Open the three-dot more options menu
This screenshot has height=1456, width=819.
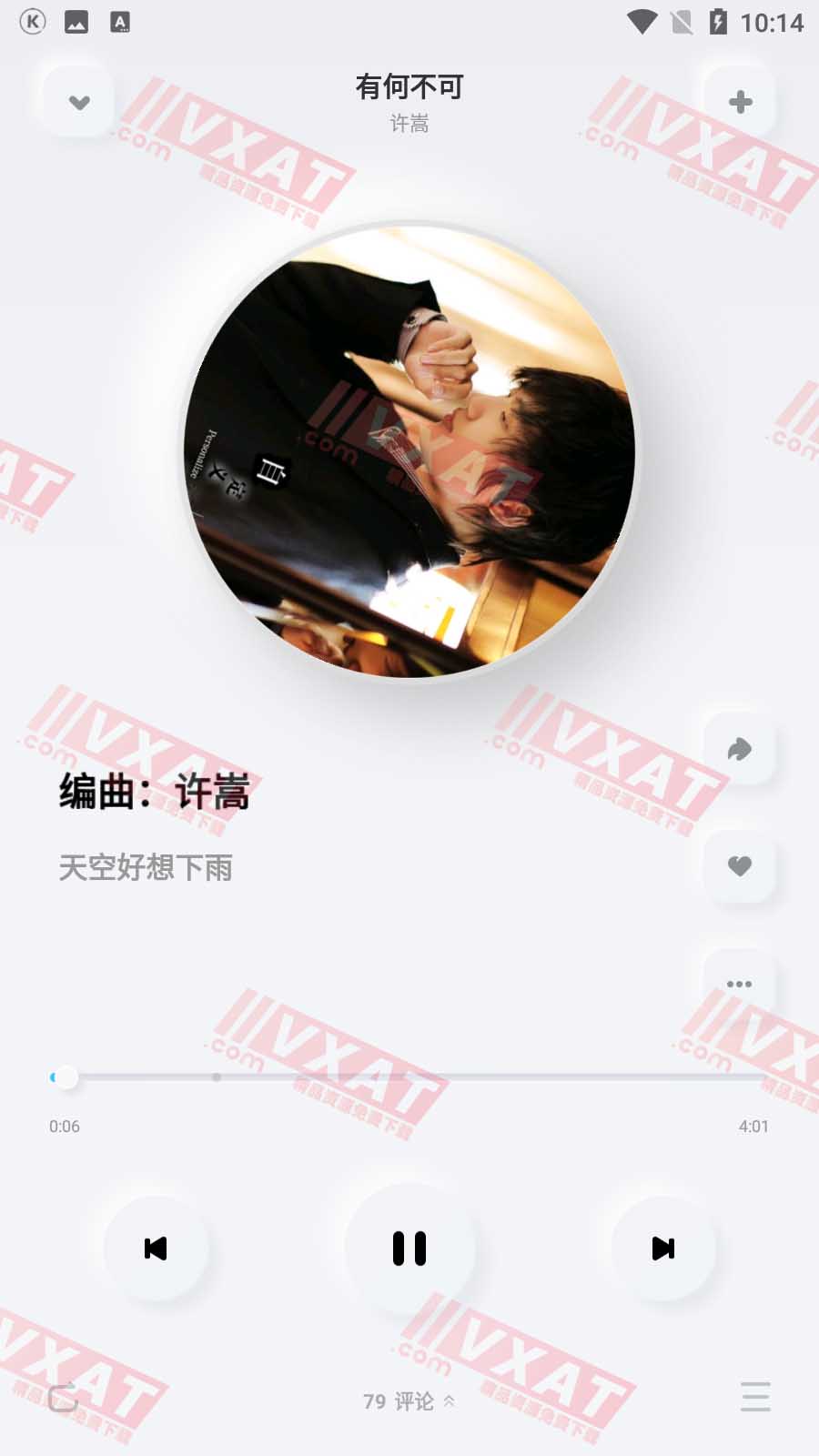pyautogui.click(x=739, y=984)
